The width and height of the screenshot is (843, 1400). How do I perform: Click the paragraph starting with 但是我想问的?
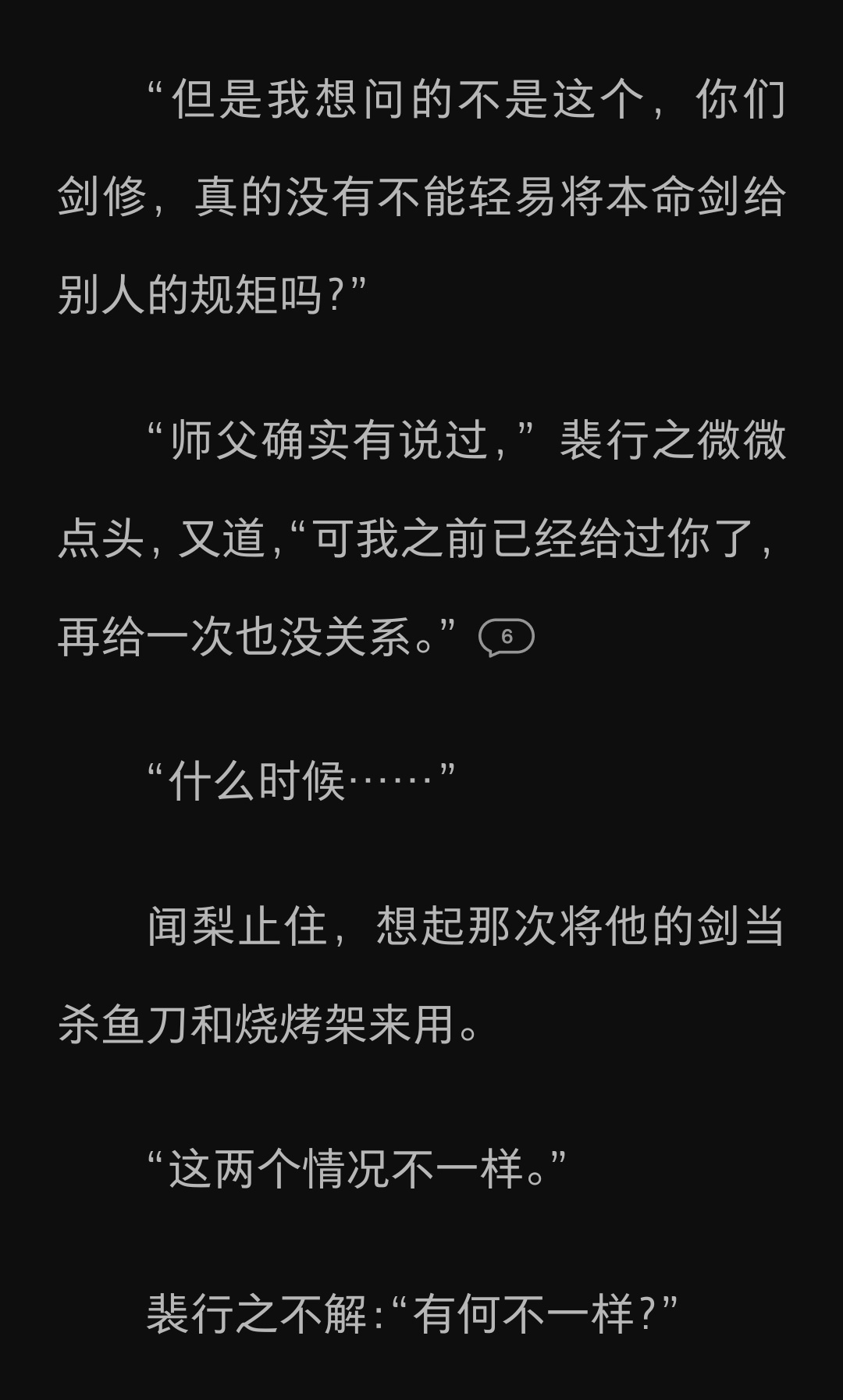[421, 195]
